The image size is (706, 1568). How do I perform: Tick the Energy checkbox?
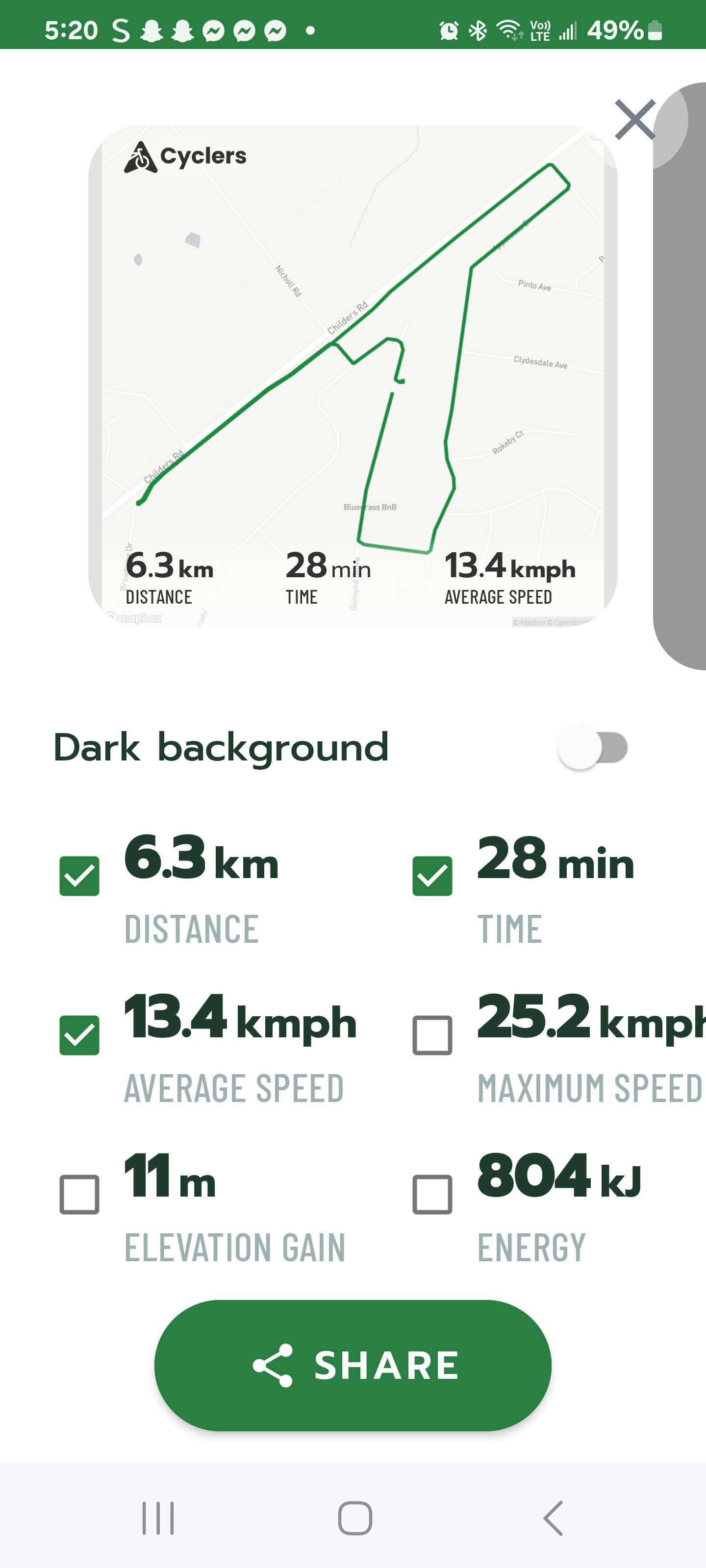432,1195
